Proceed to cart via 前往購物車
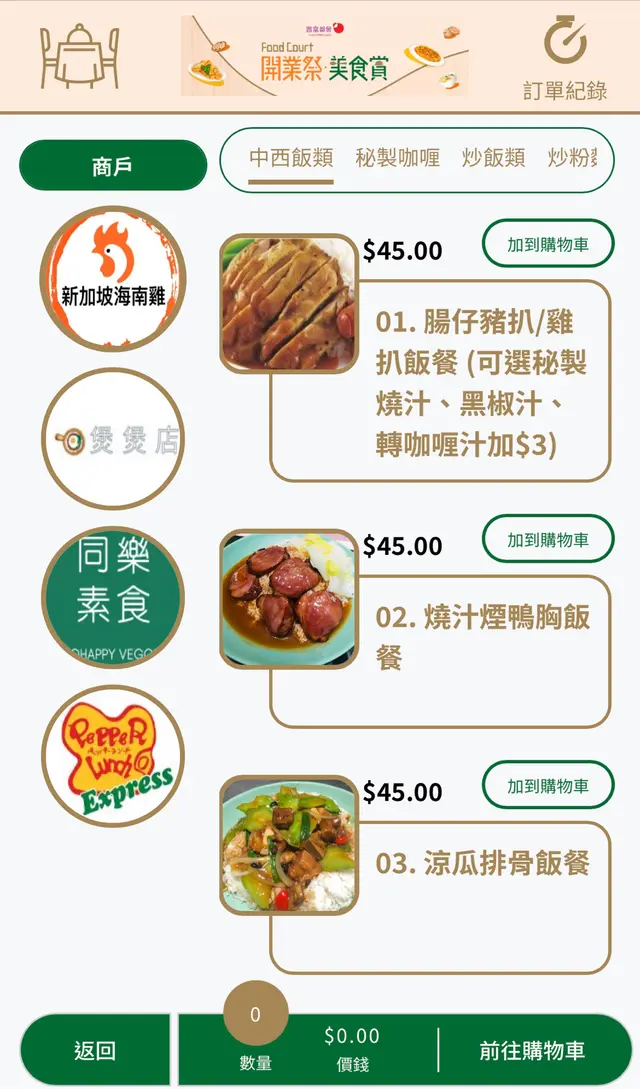 (532, 1051)
